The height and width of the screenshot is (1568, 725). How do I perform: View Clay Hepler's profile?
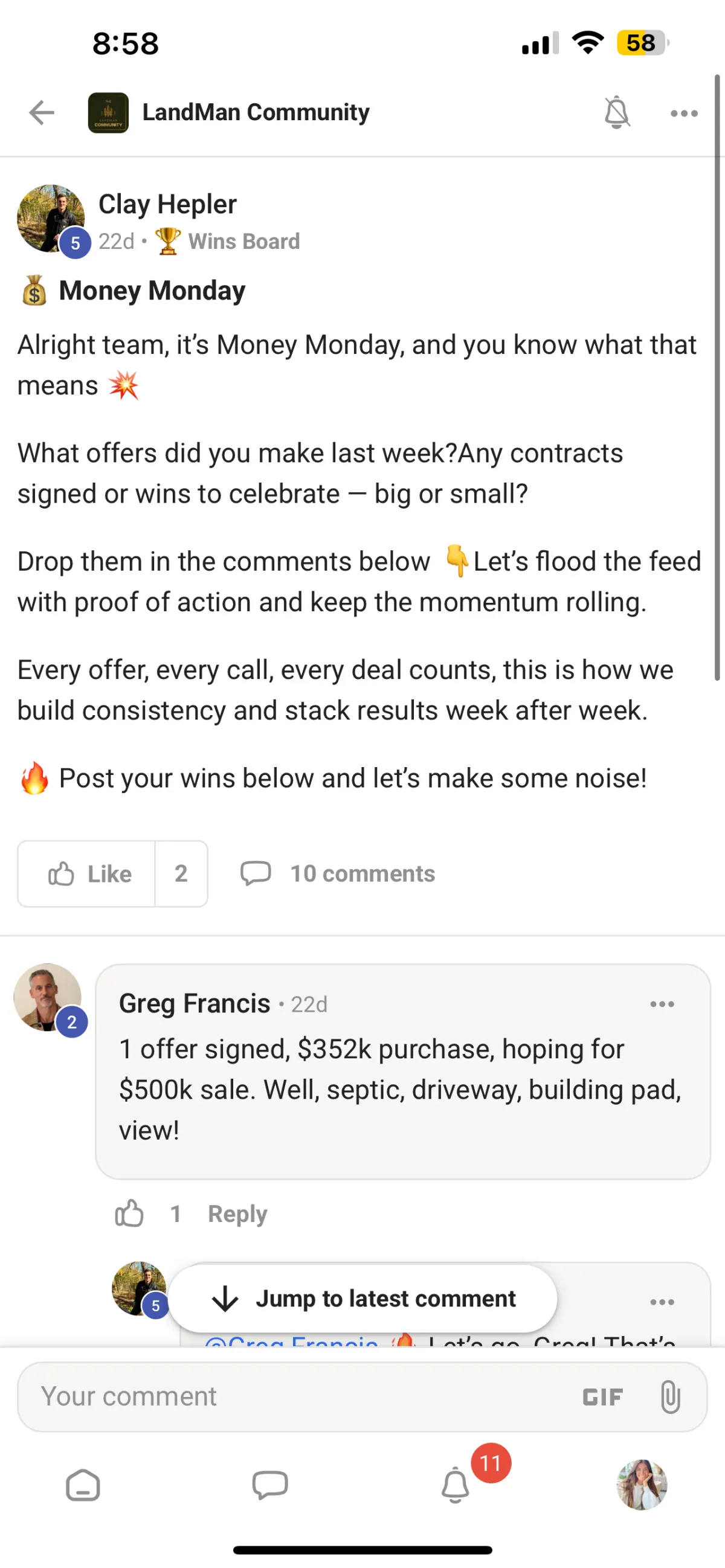[x=167, y=205]
